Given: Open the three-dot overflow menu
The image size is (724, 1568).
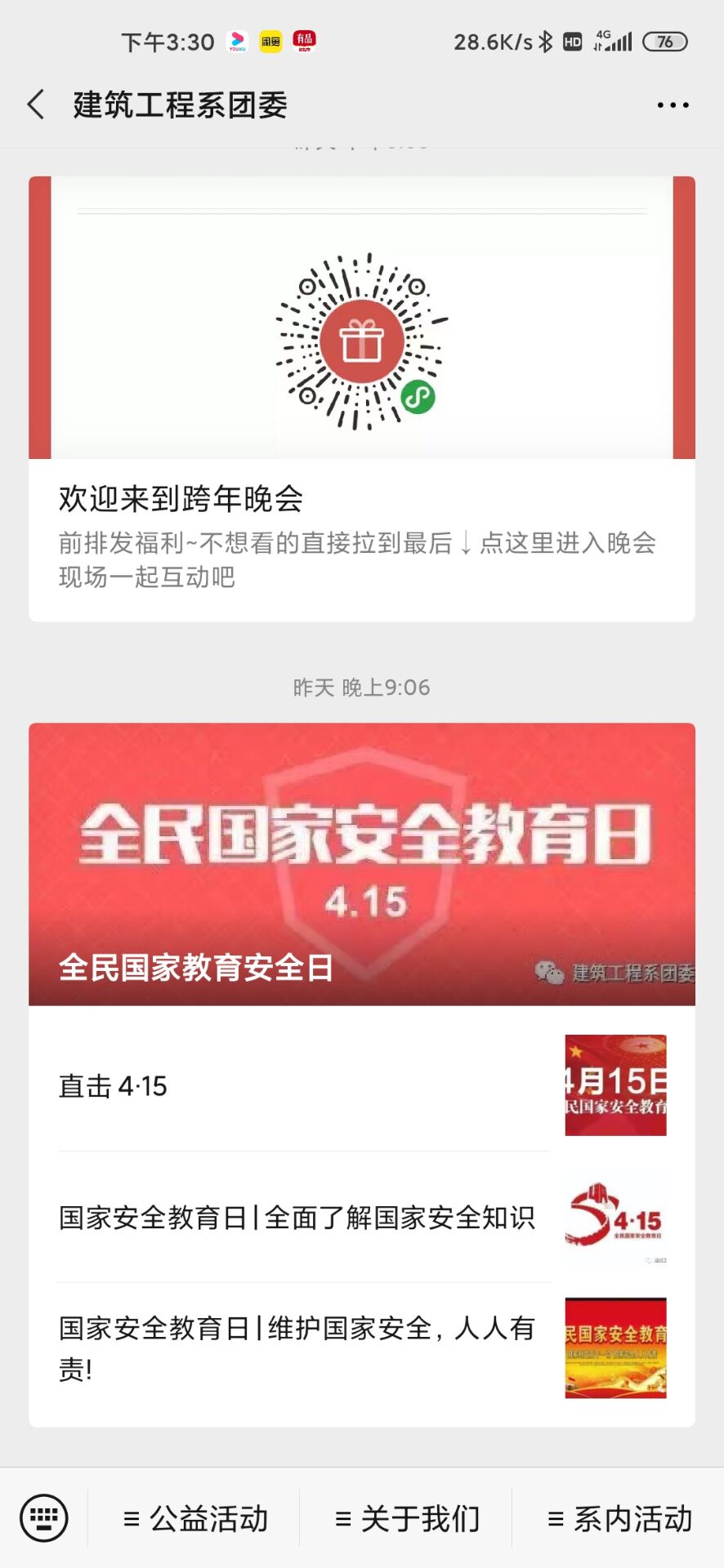Looking at the screenshot, I should 673,105.
